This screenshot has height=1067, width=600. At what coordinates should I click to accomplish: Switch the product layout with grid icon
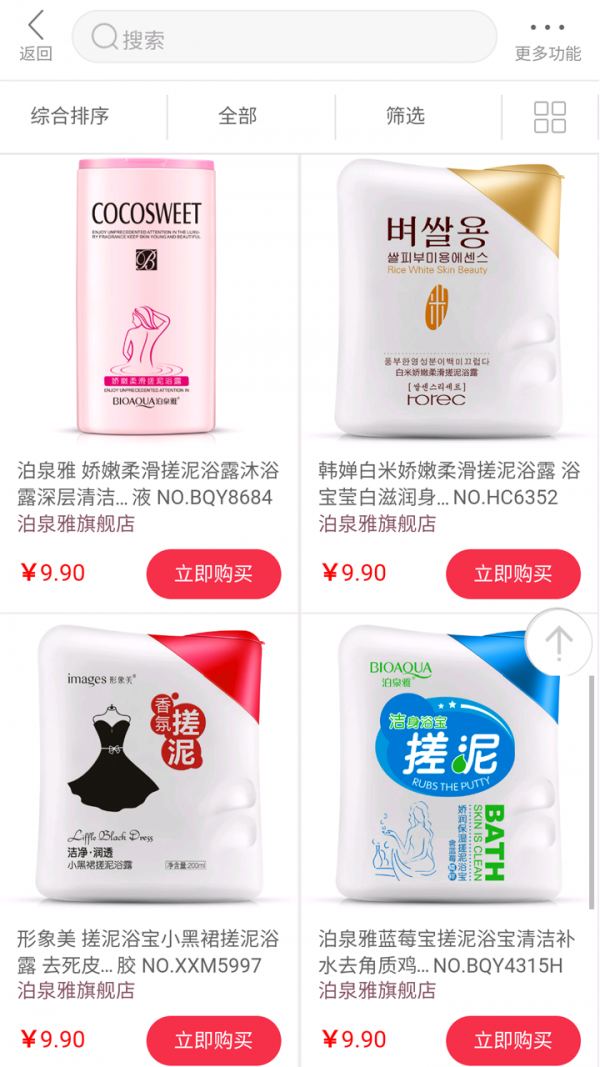[549, 117]
